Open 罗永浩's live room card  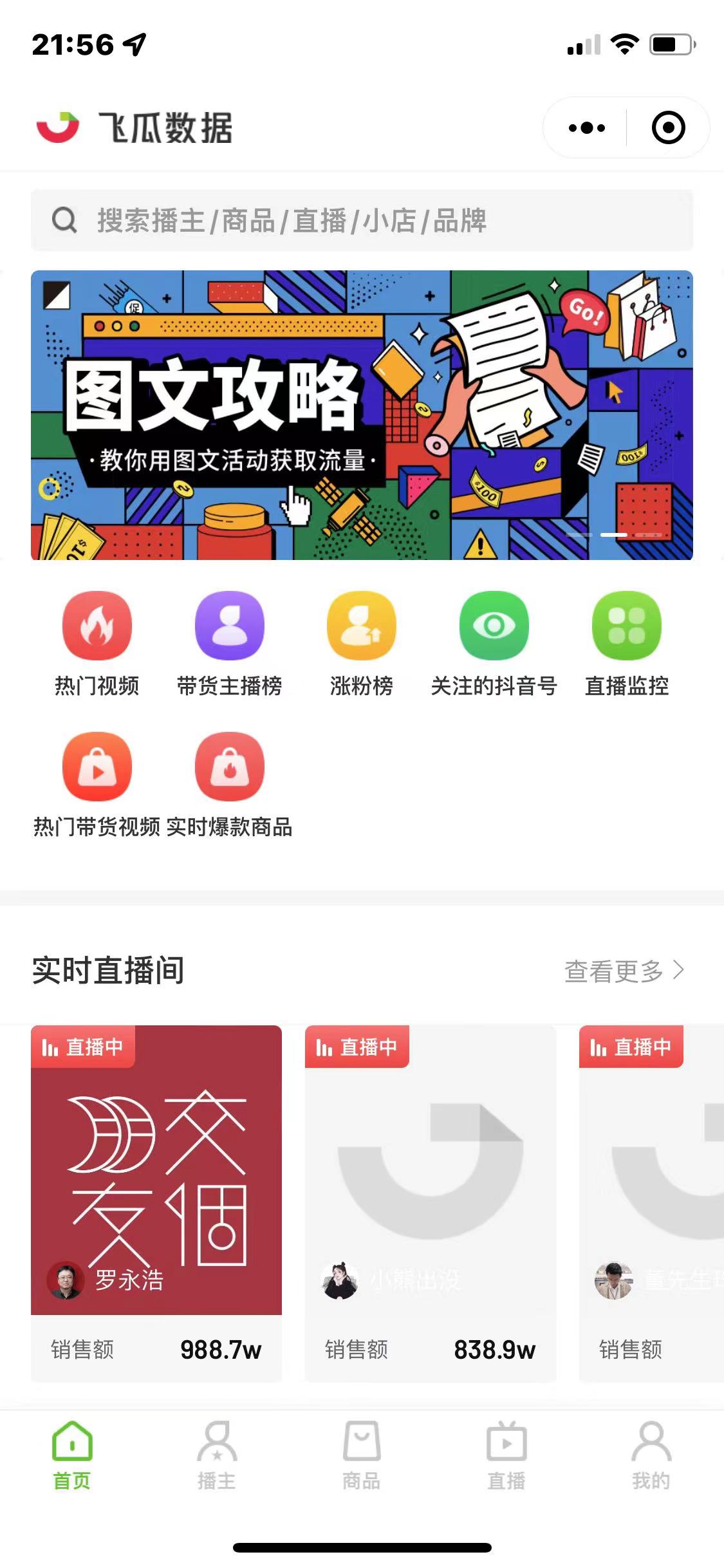(156, 1202)
